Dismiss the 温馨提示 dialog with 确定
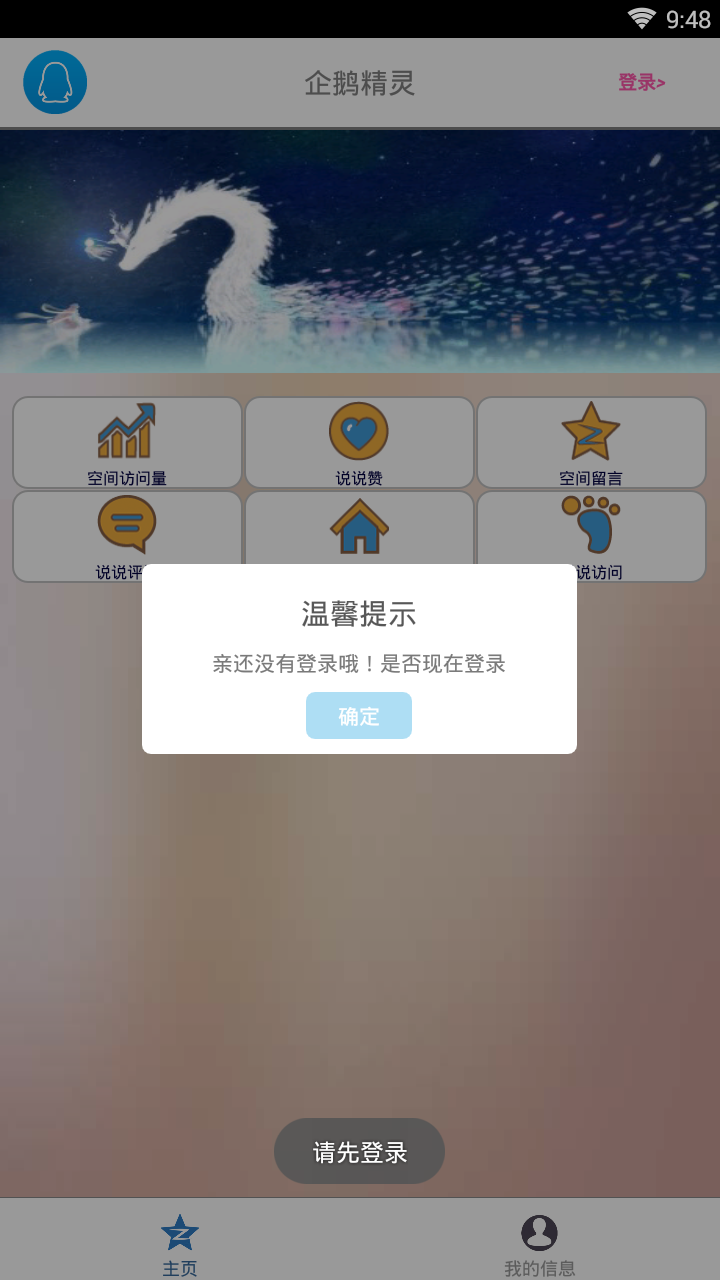Screen dimensions: 720x1280 click(359, 715)
